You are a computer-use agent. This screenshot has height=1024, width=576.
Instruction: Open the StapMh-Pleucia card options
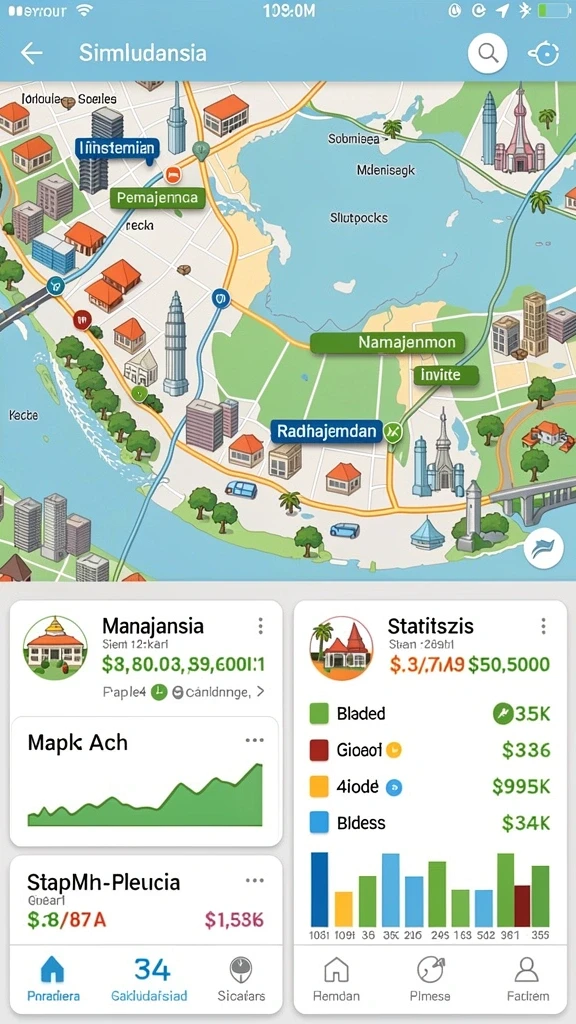click(254, 880)
